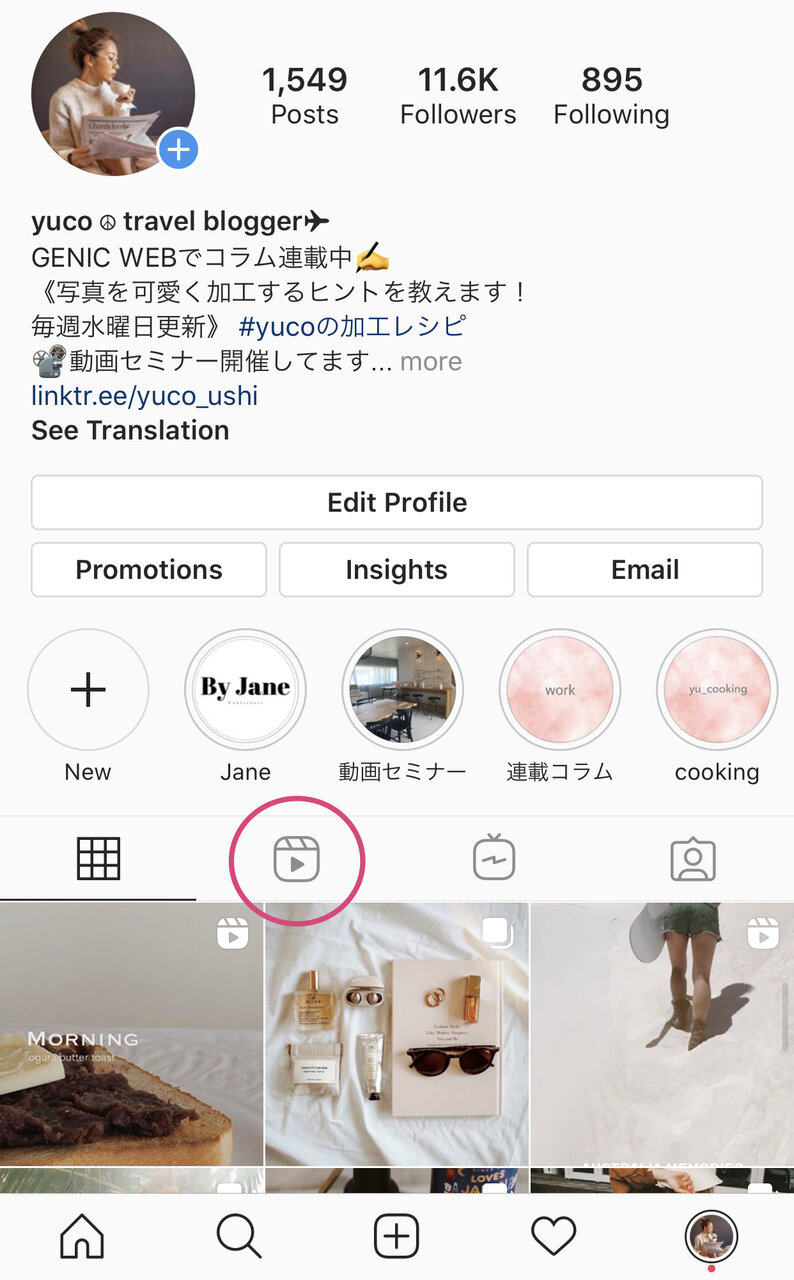Screen dimensions: 794x1280
Task: Tap the Email button
Action: coord(645,570)
